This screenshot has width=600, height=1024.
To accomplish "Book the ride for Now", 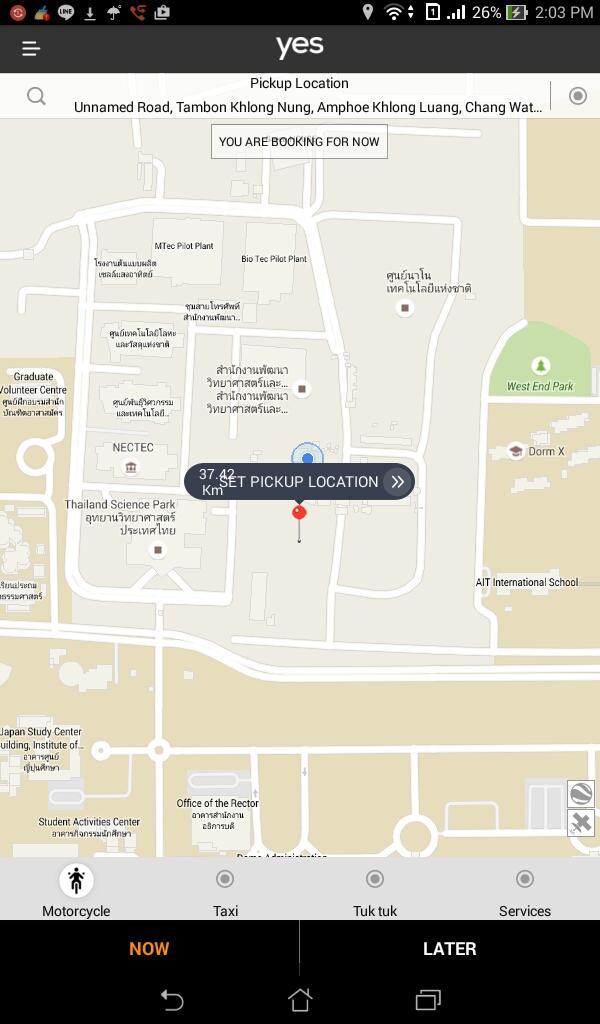I will click(x=149, y=948).
